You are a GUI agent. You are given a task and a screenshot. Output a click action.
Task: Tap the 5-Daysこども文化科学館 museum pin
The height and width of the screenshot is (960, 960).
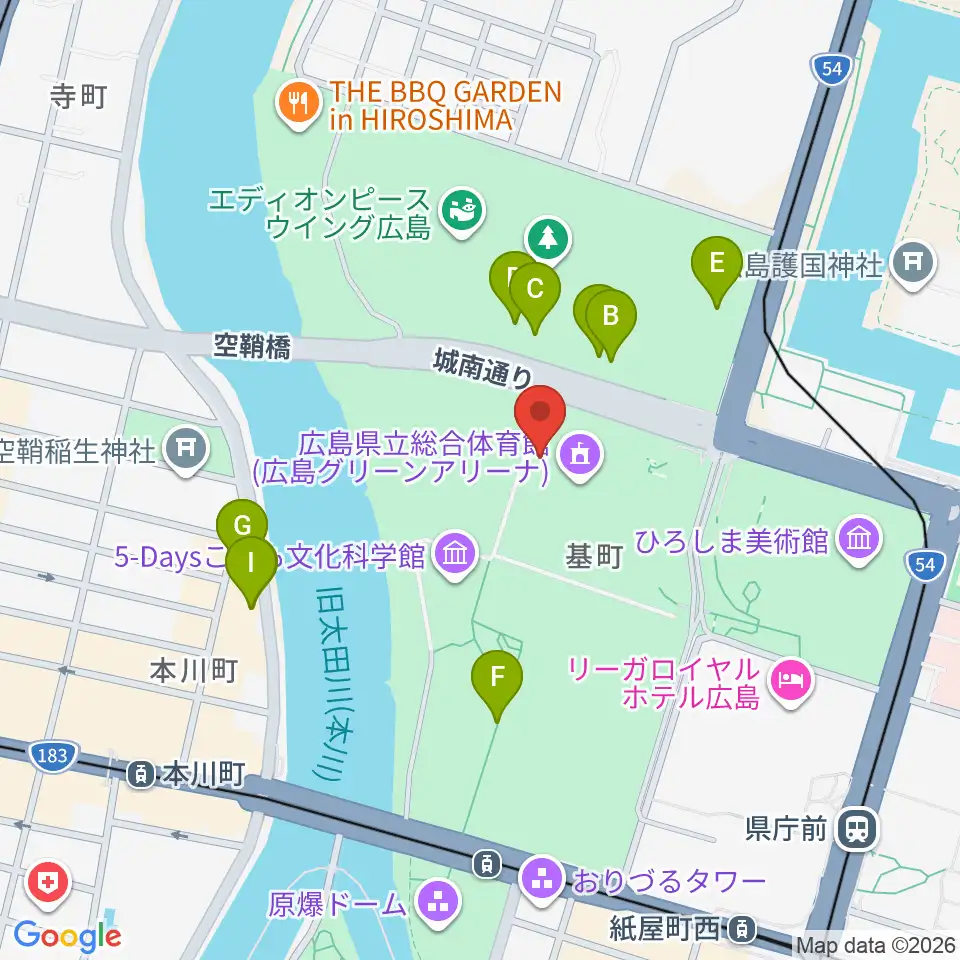(x=456, y=555)
